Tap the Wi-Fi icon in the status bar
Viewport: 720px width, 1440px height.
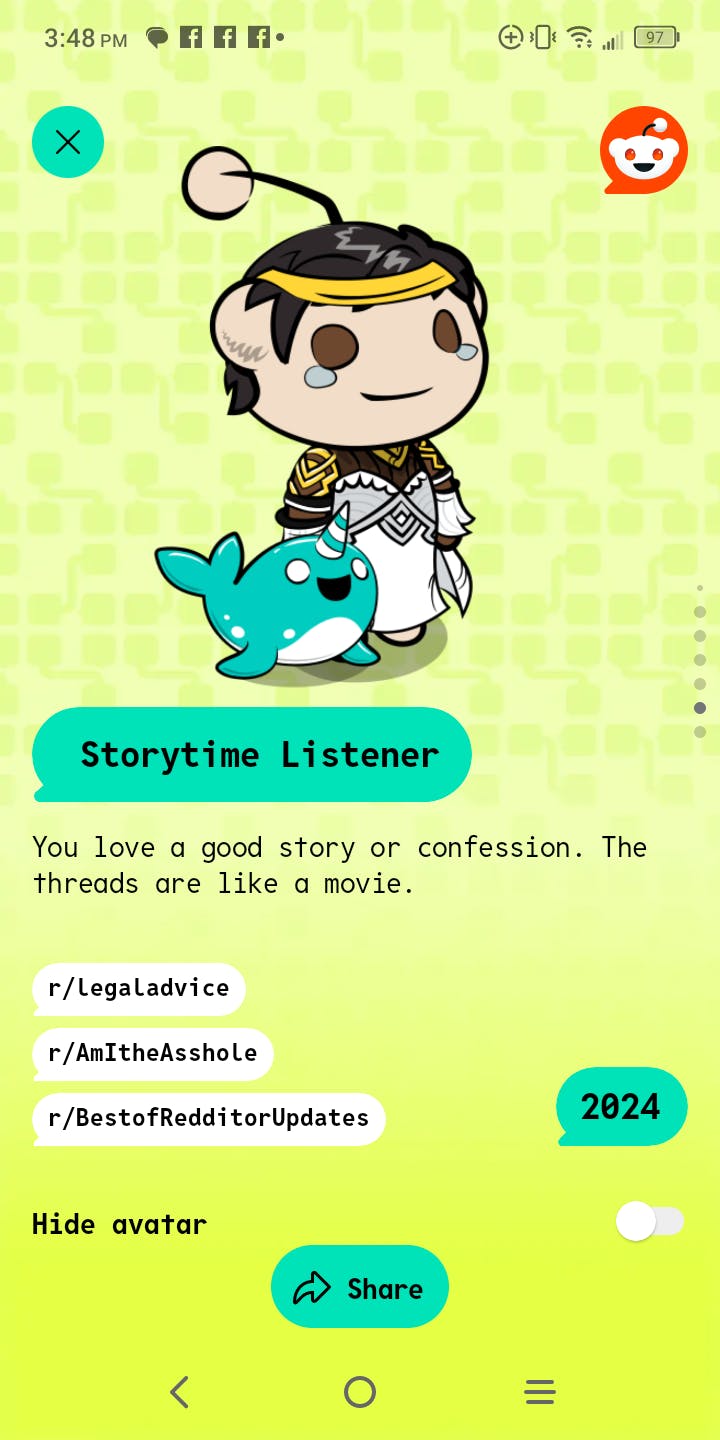580,37
